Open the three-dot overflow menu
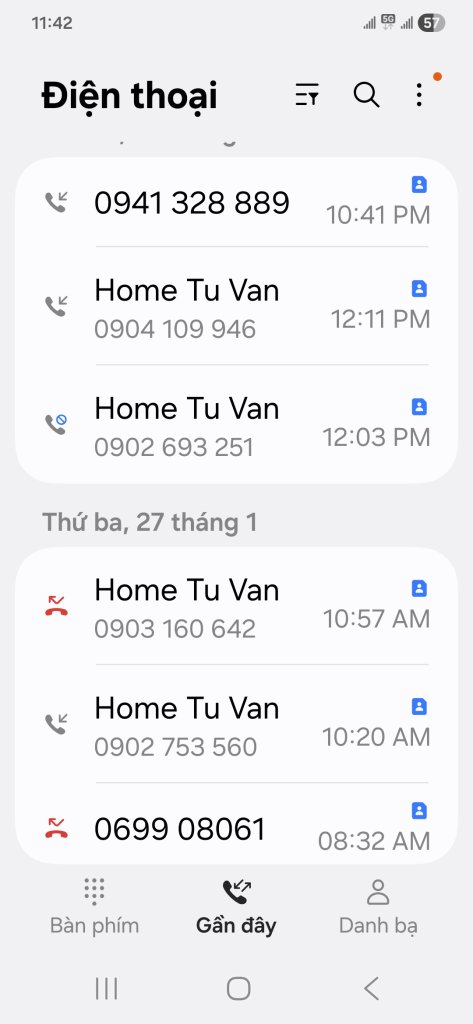 click(x=419, y=95)
